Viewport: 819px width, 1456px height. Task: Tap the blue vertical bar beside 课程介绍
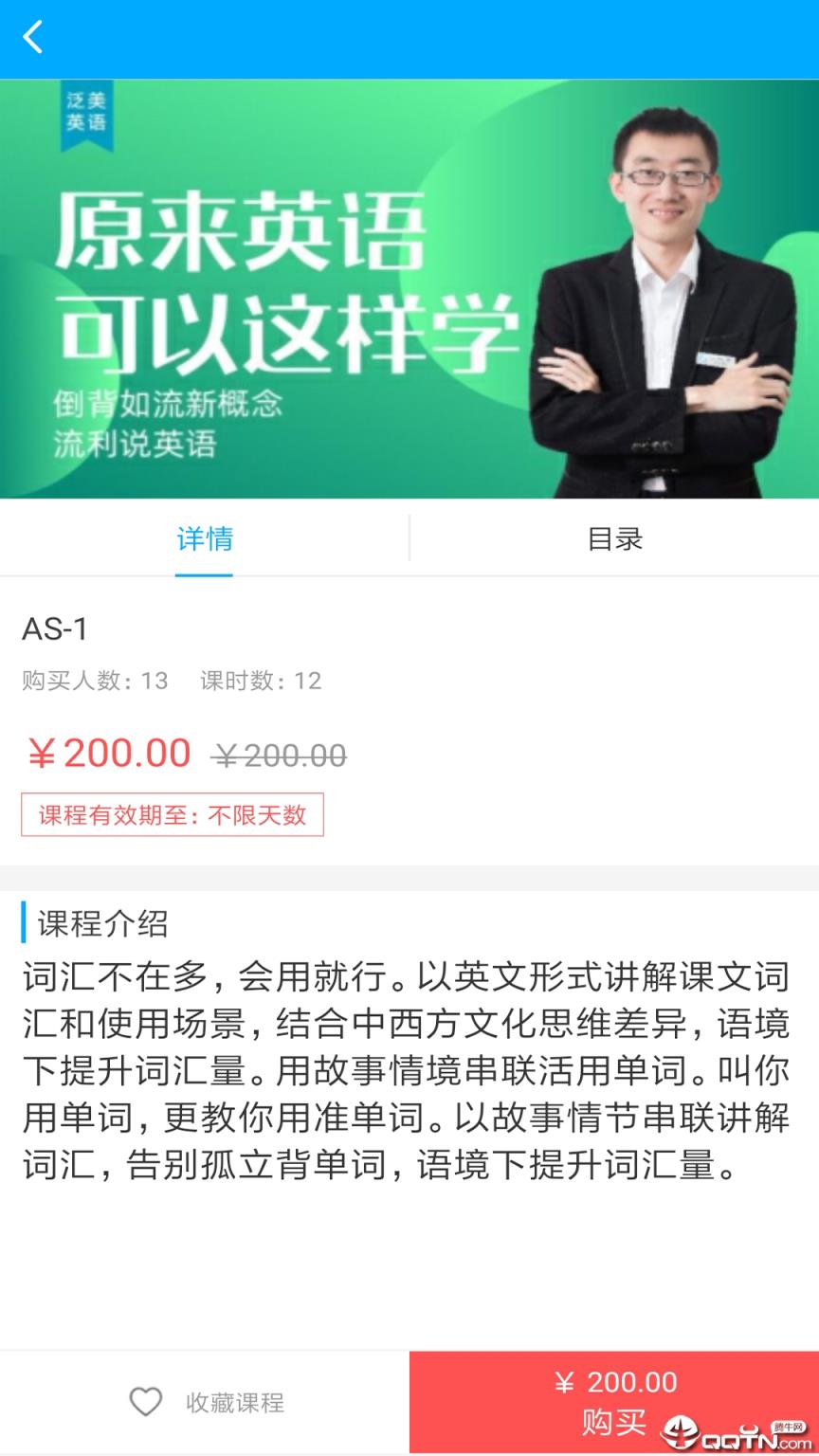(22, 924)
